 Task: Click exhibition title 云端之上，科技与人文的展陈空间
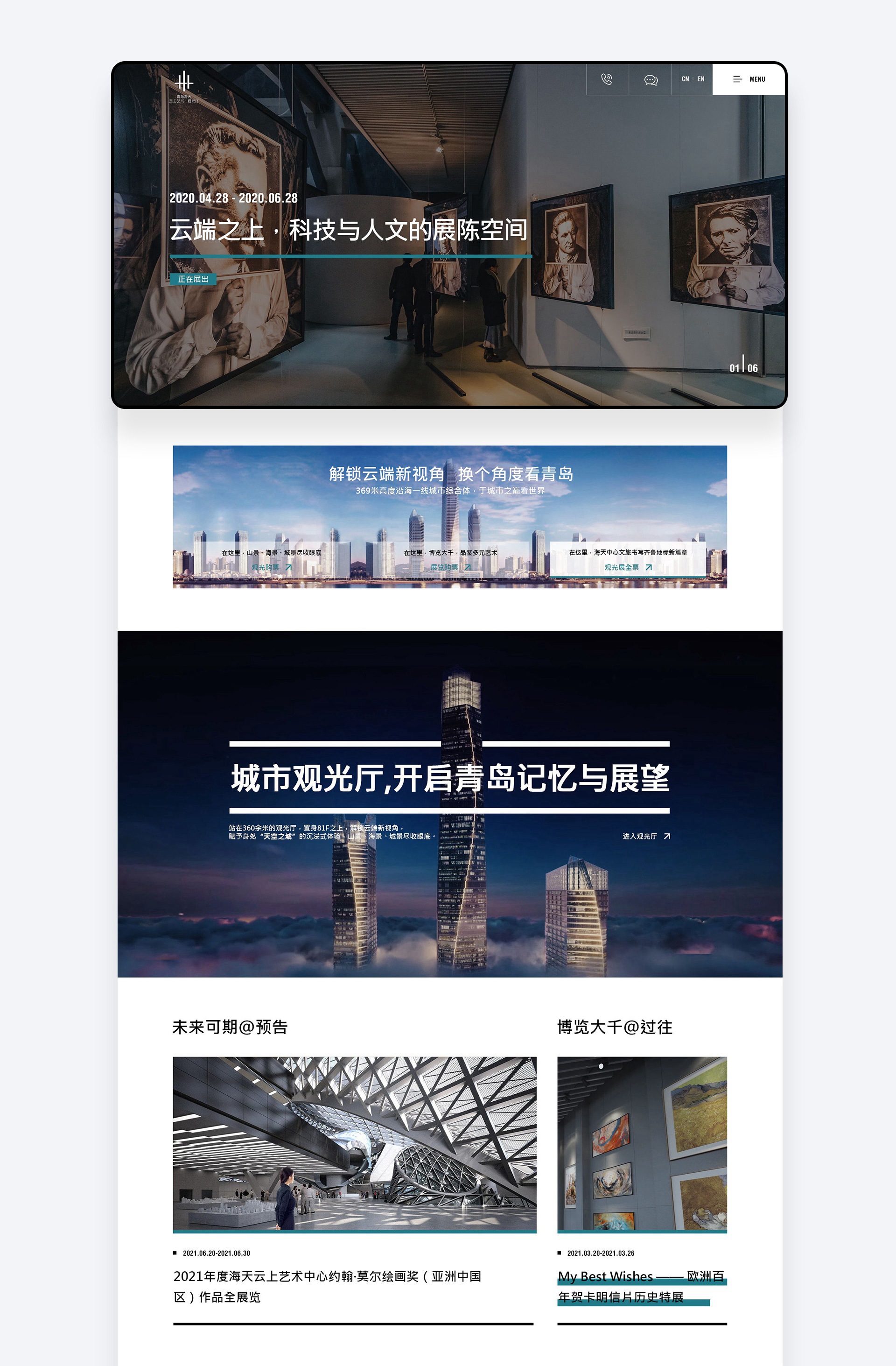pos(351,230)
